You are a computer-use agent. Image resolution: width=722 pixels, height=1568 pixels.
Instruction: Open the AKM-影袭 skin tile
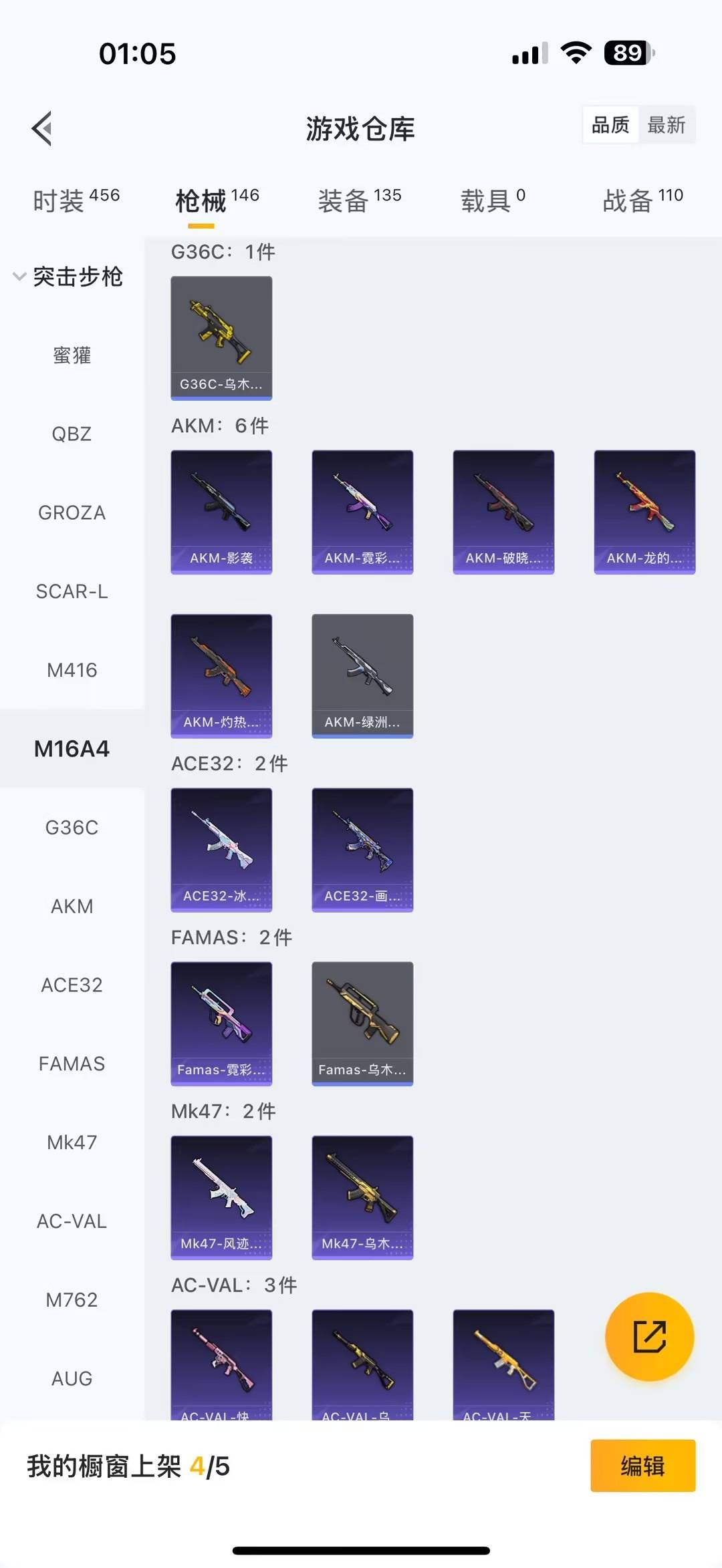pyautogui.click(x=221, y=512)
